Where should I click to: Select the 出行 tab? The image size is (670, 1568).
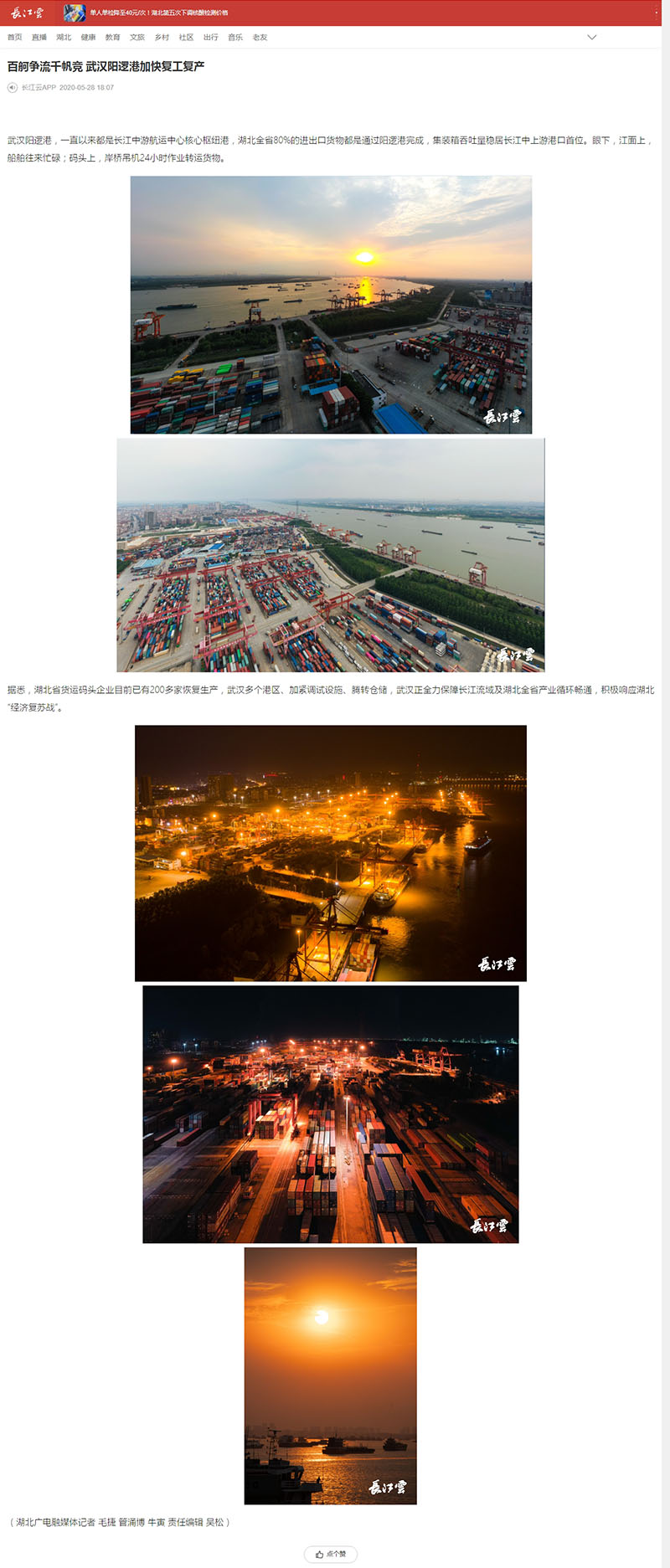pyautogui.click(x=211, y=38)
